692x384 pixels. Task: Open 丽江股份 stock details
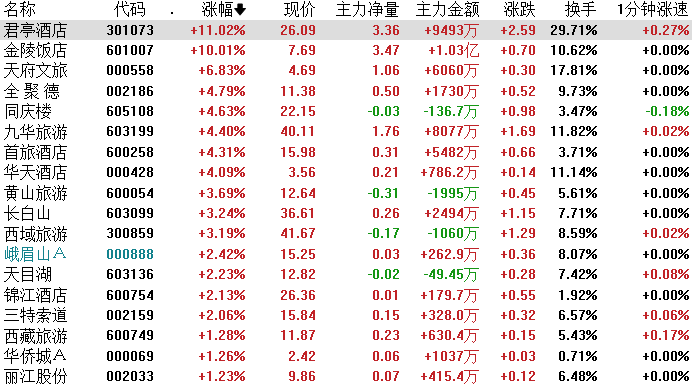346,376
